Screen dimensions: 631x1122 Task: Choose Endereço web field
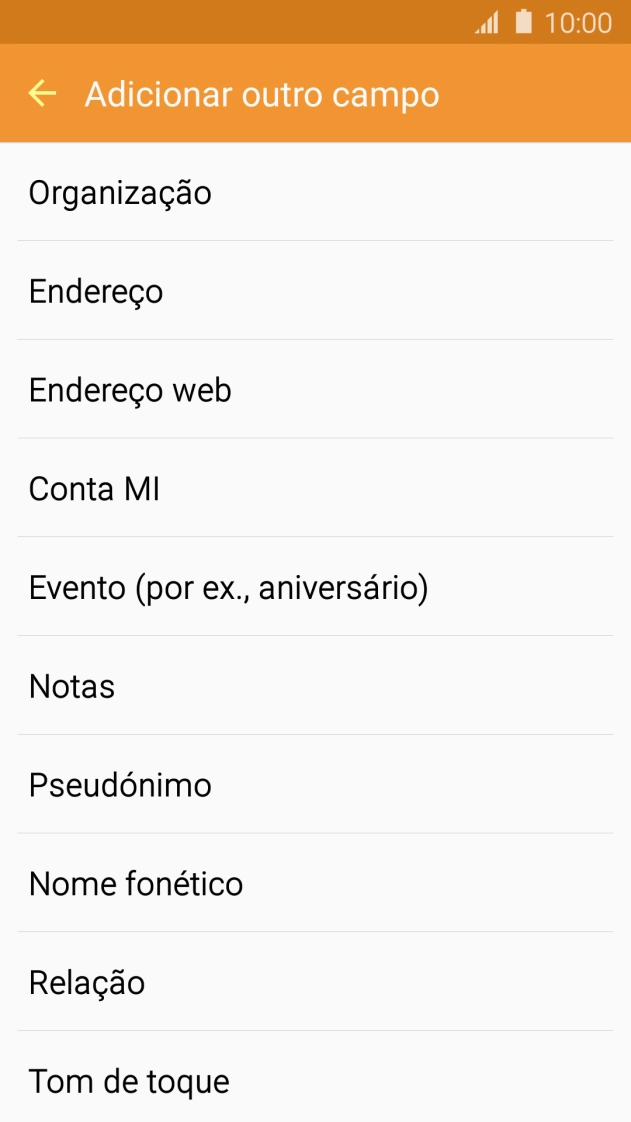click(x=130, y=390)
